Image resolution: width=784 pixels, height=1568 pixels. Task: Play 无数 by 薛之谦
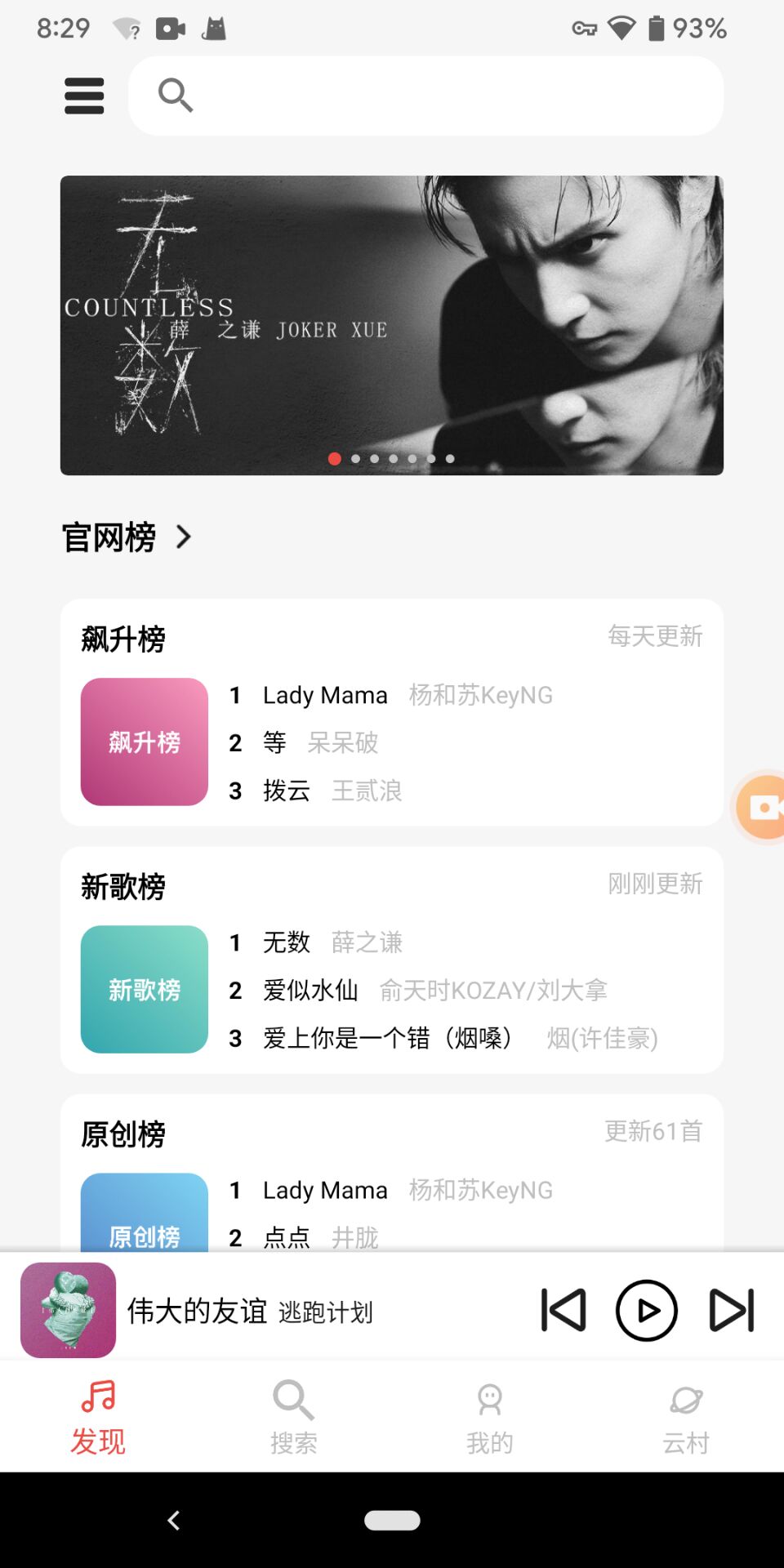[316, 942]
